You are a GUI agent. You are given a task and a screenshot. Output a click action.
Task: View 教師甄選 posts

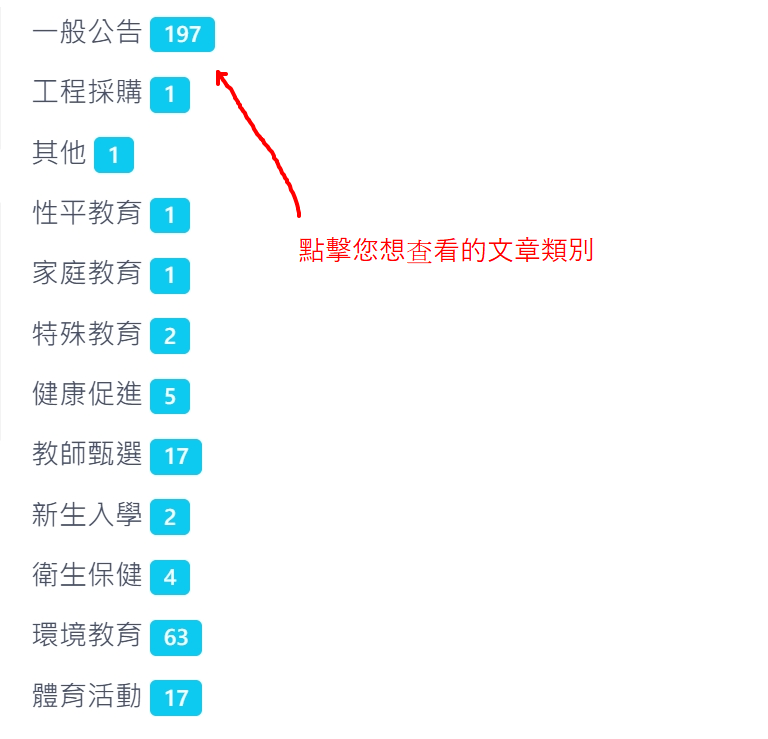coord(87,455)
